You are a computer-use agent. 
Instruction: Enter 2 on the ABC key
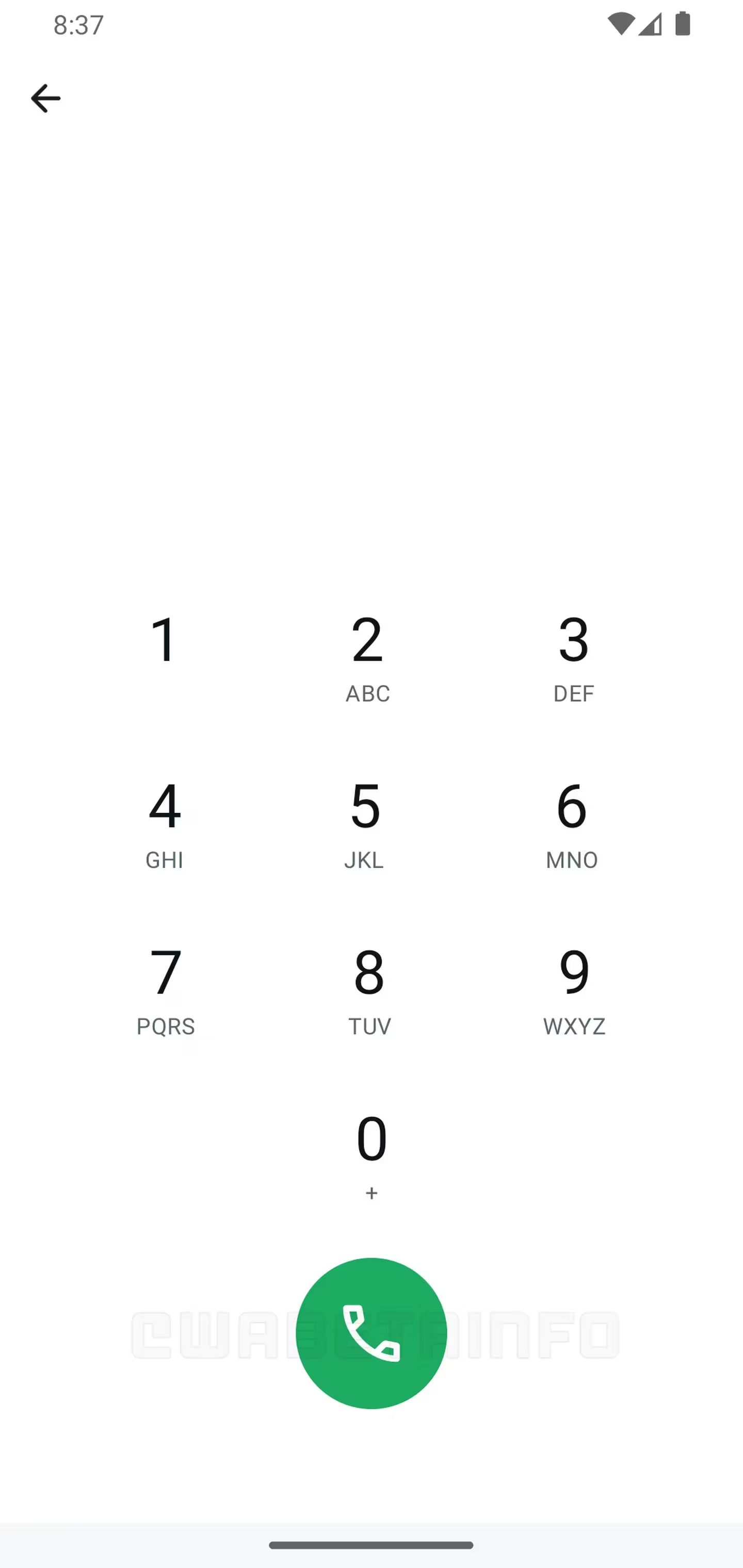click(367, 658)
